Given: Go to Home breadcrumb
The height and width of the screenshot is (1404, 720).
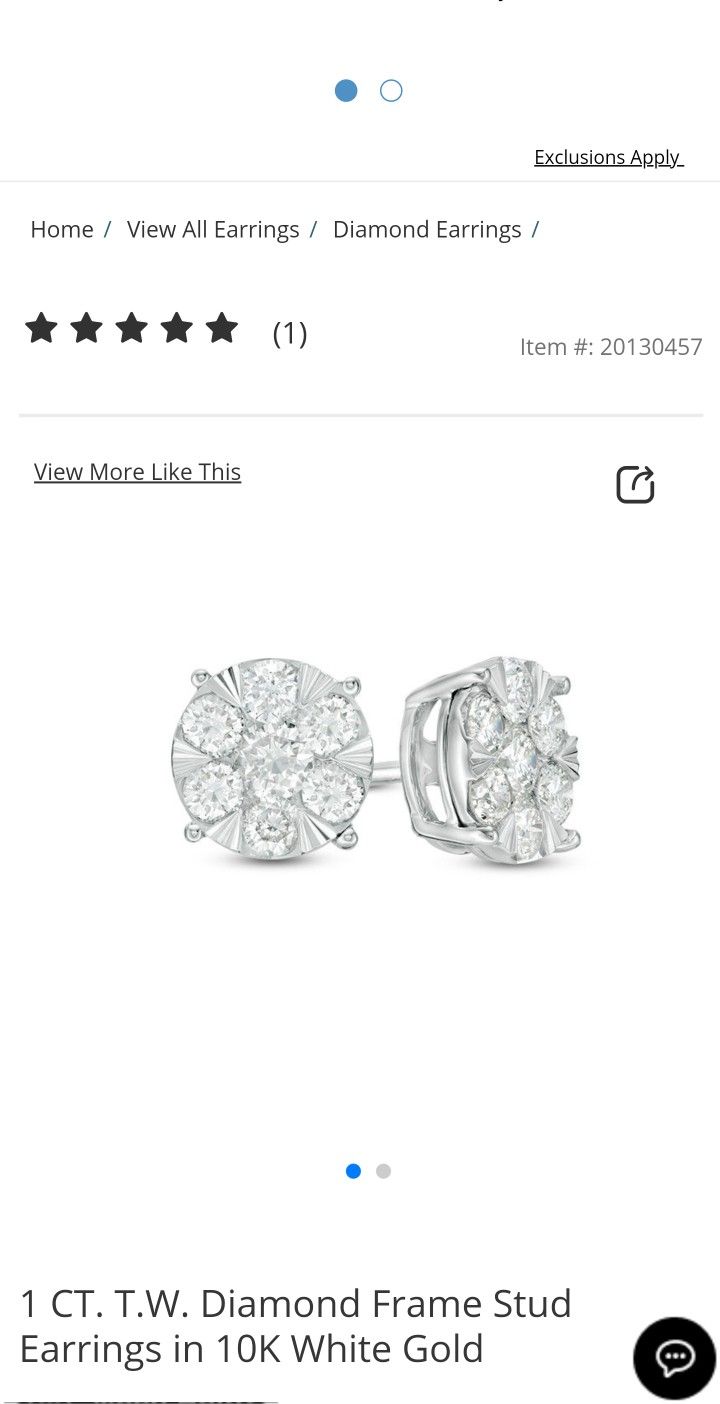Looking at the screenshot, I should (62, 229).
